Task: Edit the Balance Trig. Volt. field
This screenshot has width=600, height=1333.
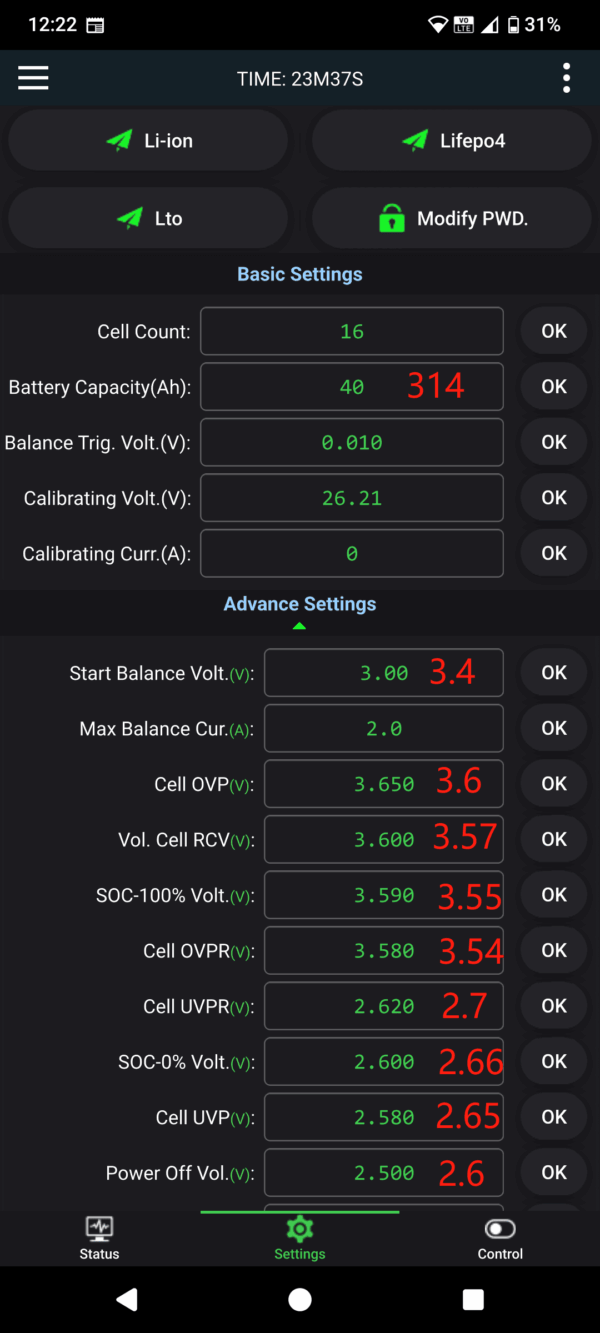Action: click(x=351, y=442)
